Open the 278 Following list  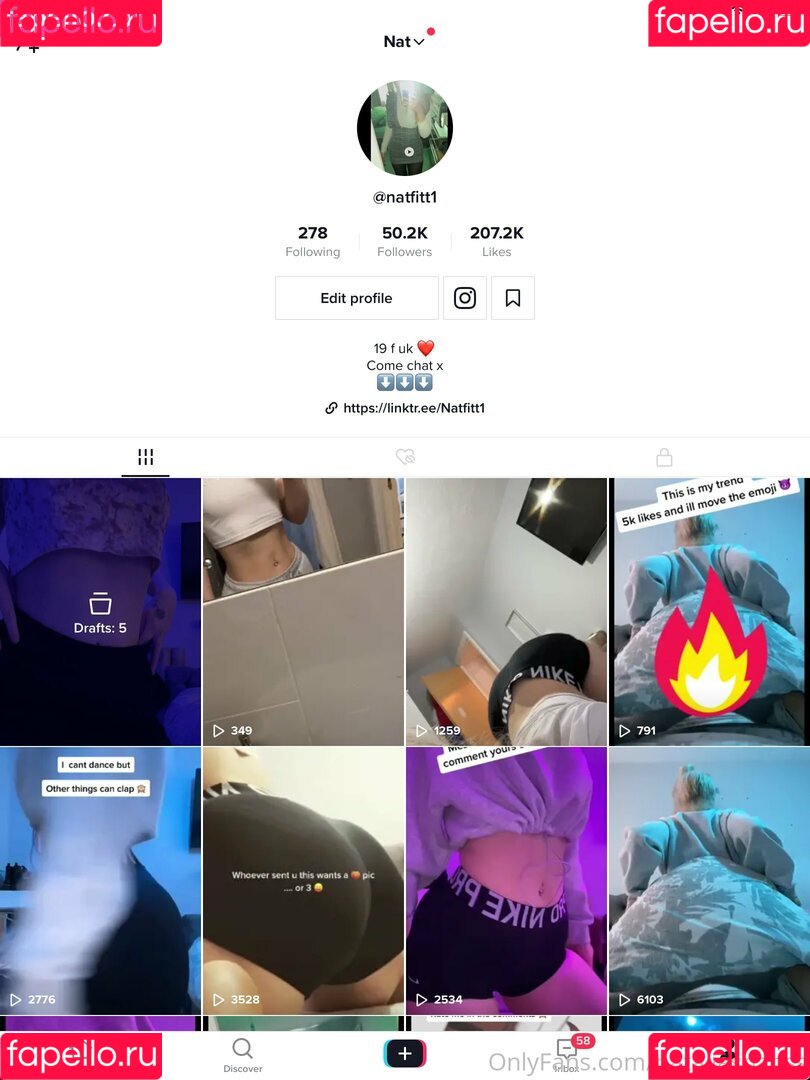pos(312,241)
